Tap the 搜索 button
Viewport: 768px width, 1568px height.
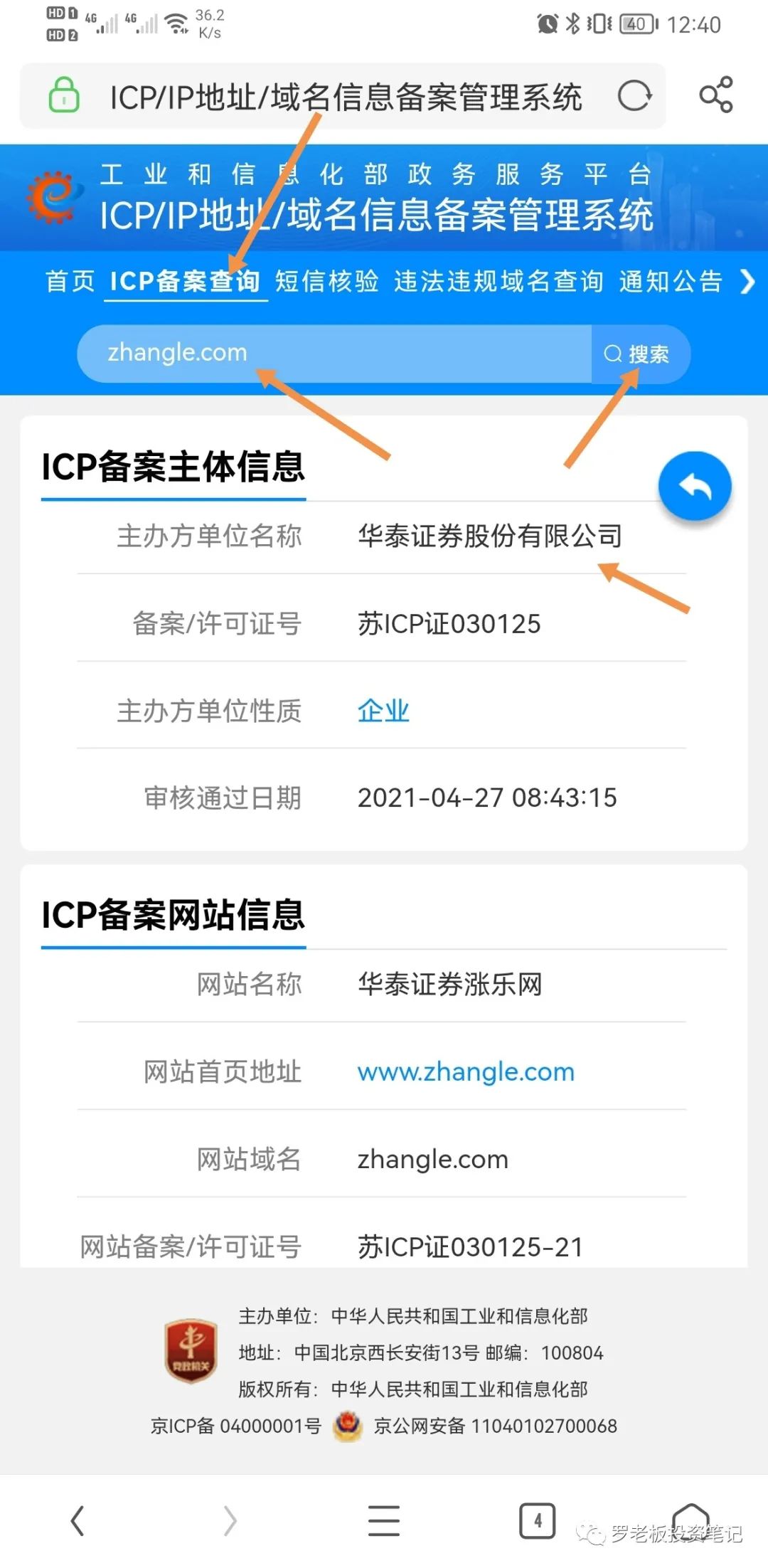pos(639,354)
